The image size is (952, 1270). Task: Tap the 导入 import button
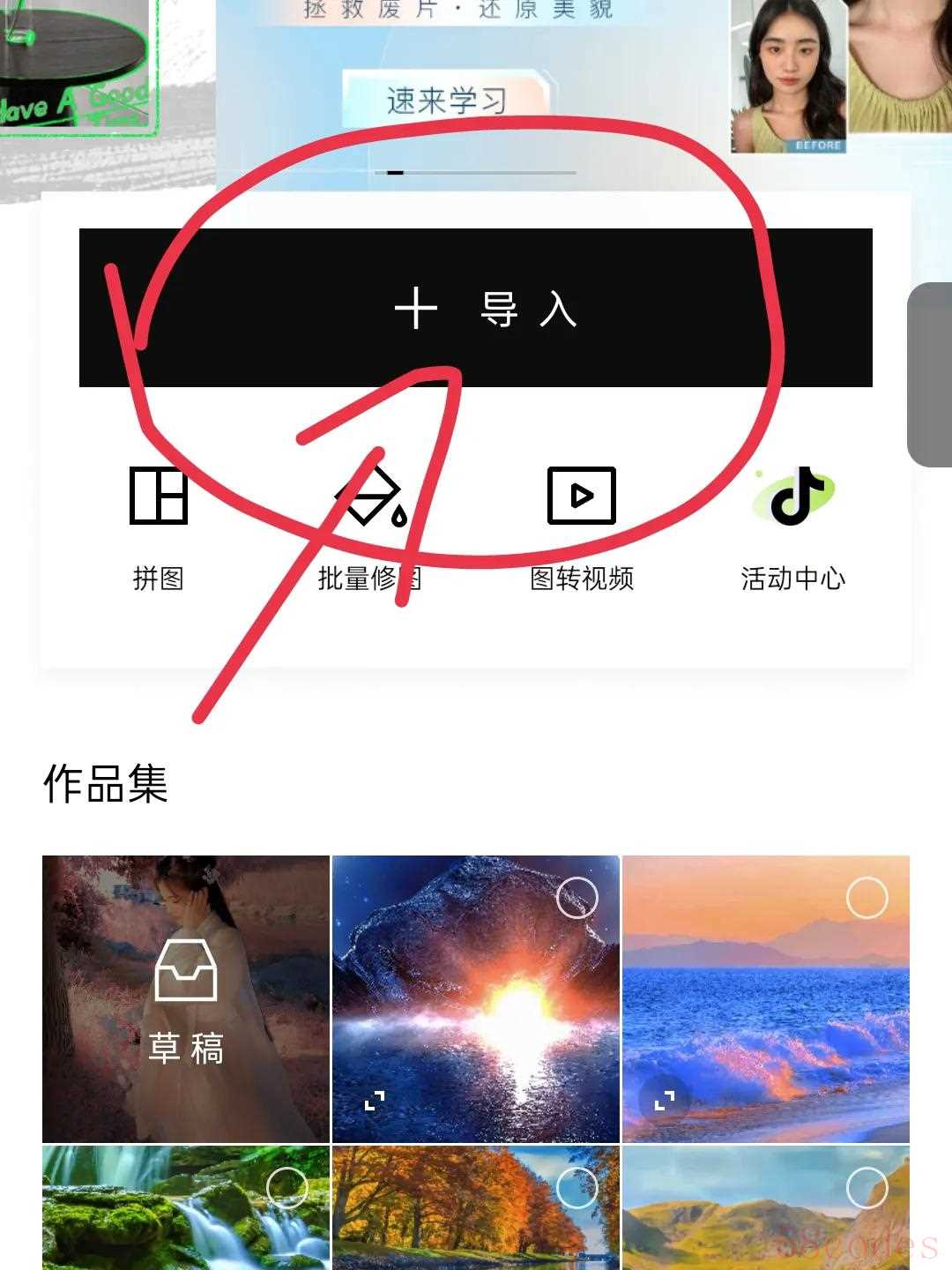476,308
